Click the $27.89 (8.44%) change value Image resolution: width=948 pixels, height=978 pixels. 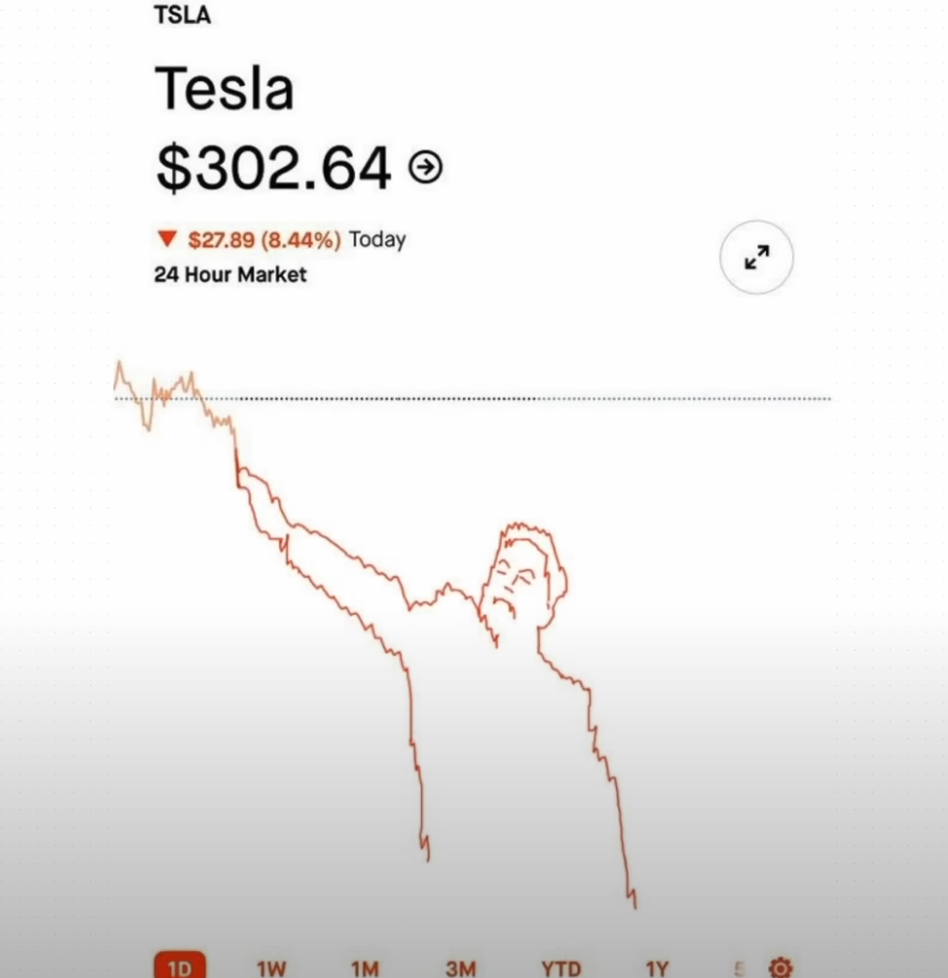tap(263, 239)
